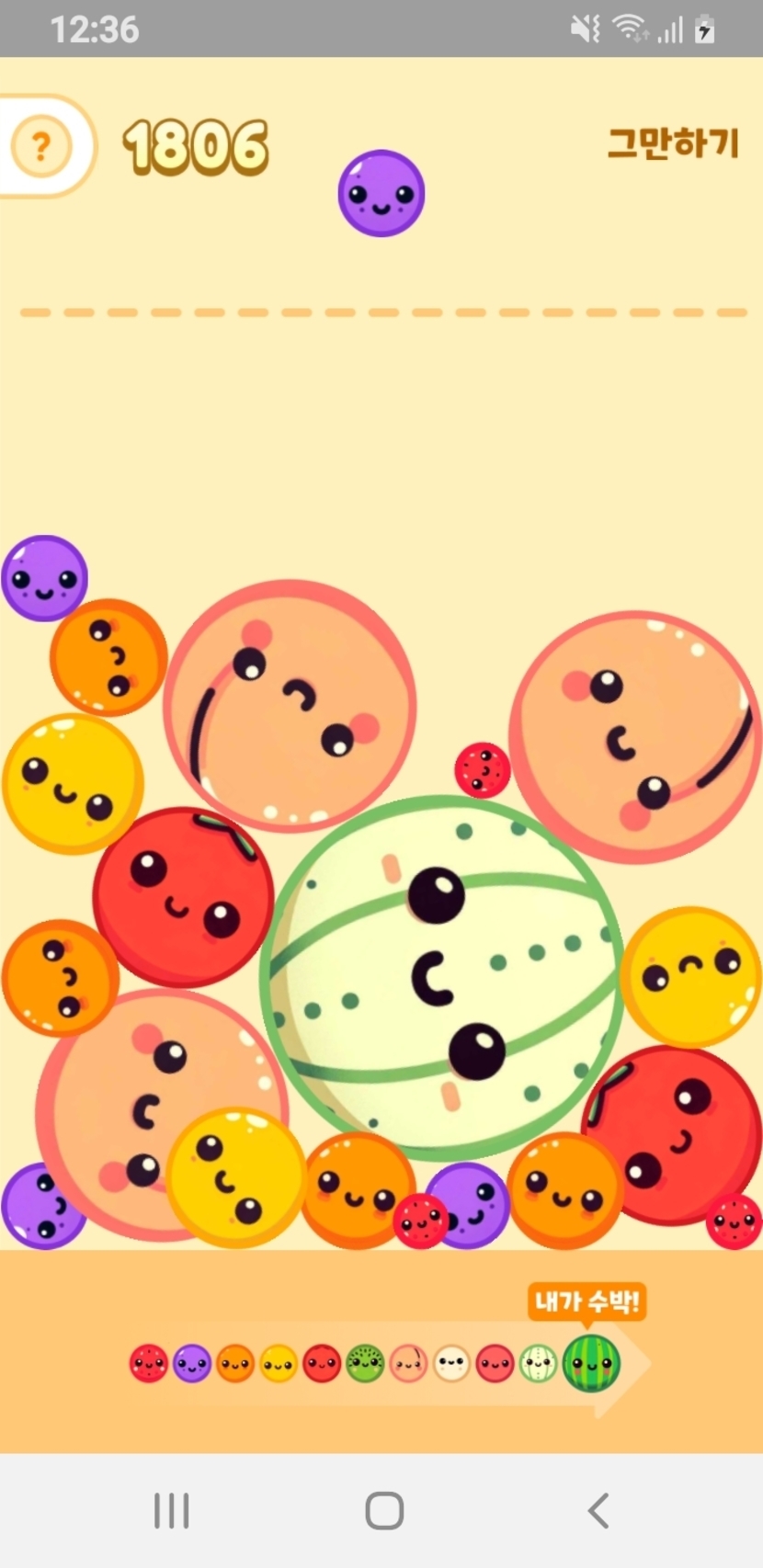Viewport: 763px width, 1568px height.
Task: Tap 그만하기 to quit the game
Action: coord(673,144)
